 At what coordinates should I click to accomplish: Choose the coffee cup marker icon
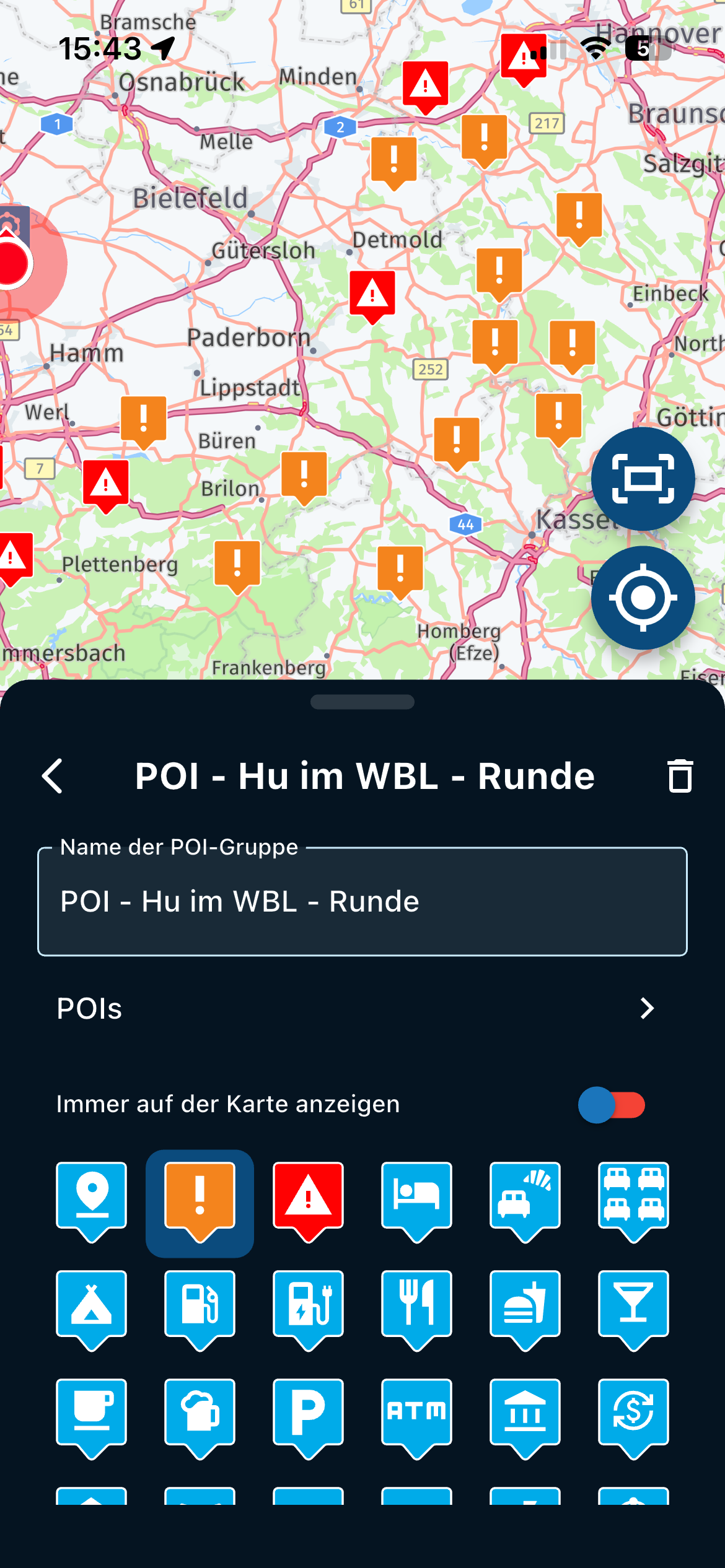tap(91, 1419)
